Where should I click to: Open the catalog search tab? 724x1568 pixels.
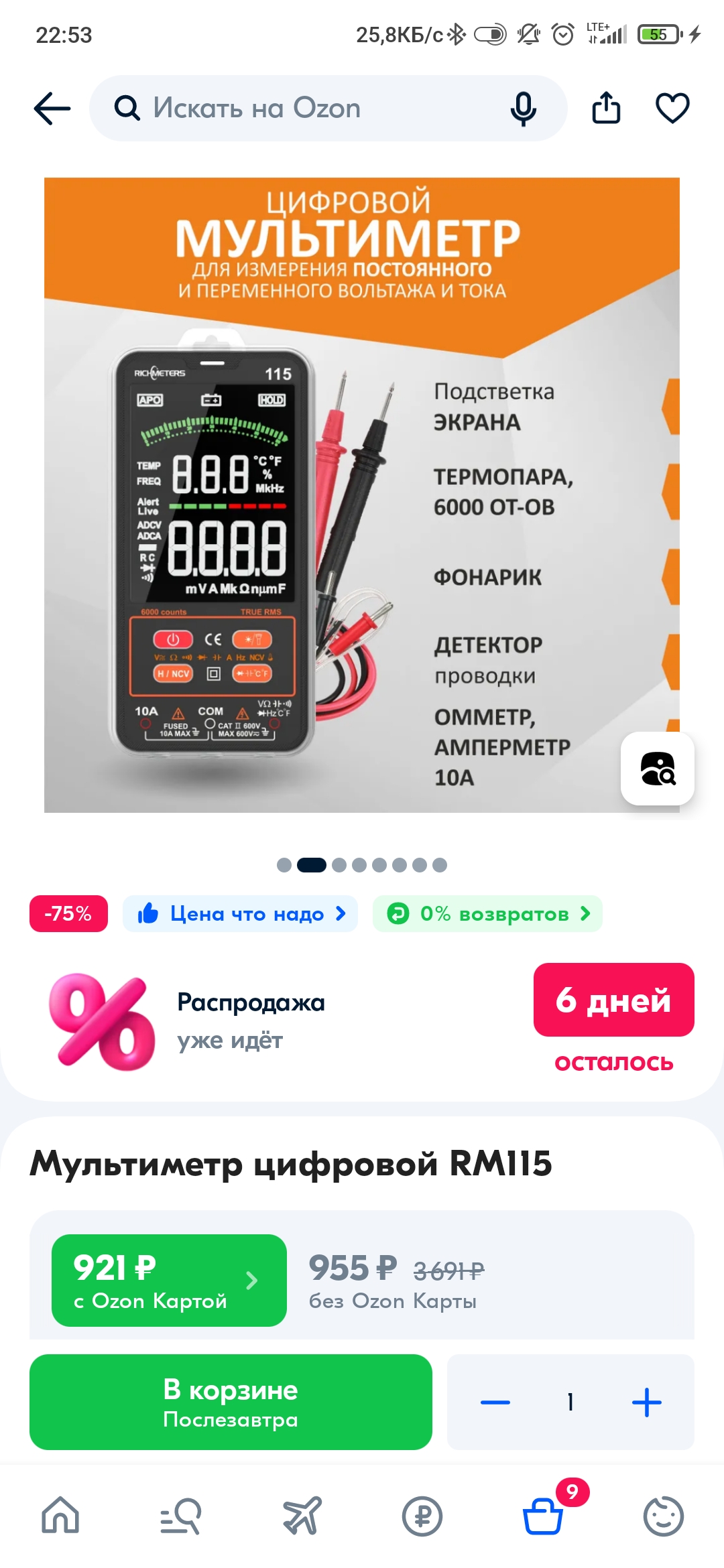pyautogui.click(x=181, y=1515)
